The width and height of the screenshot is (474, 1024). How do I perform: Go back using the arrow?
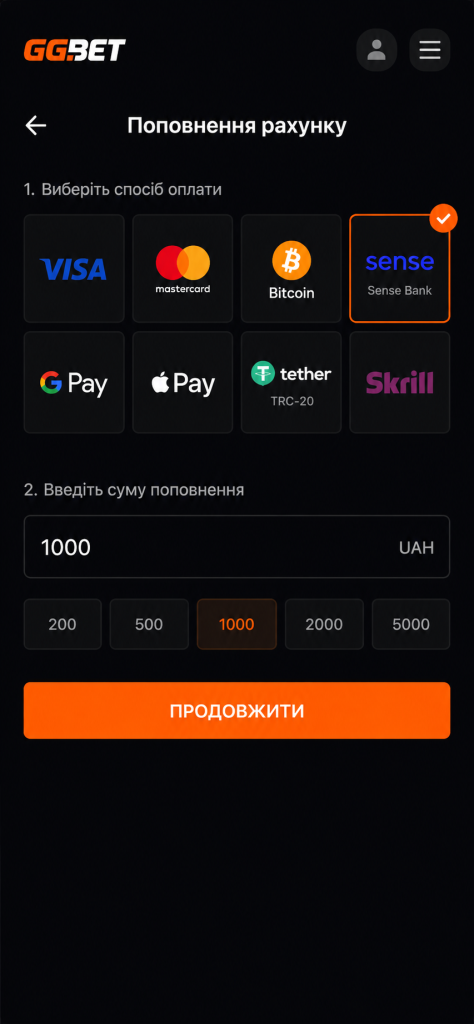pyautogui.click(x=36, y=125)
